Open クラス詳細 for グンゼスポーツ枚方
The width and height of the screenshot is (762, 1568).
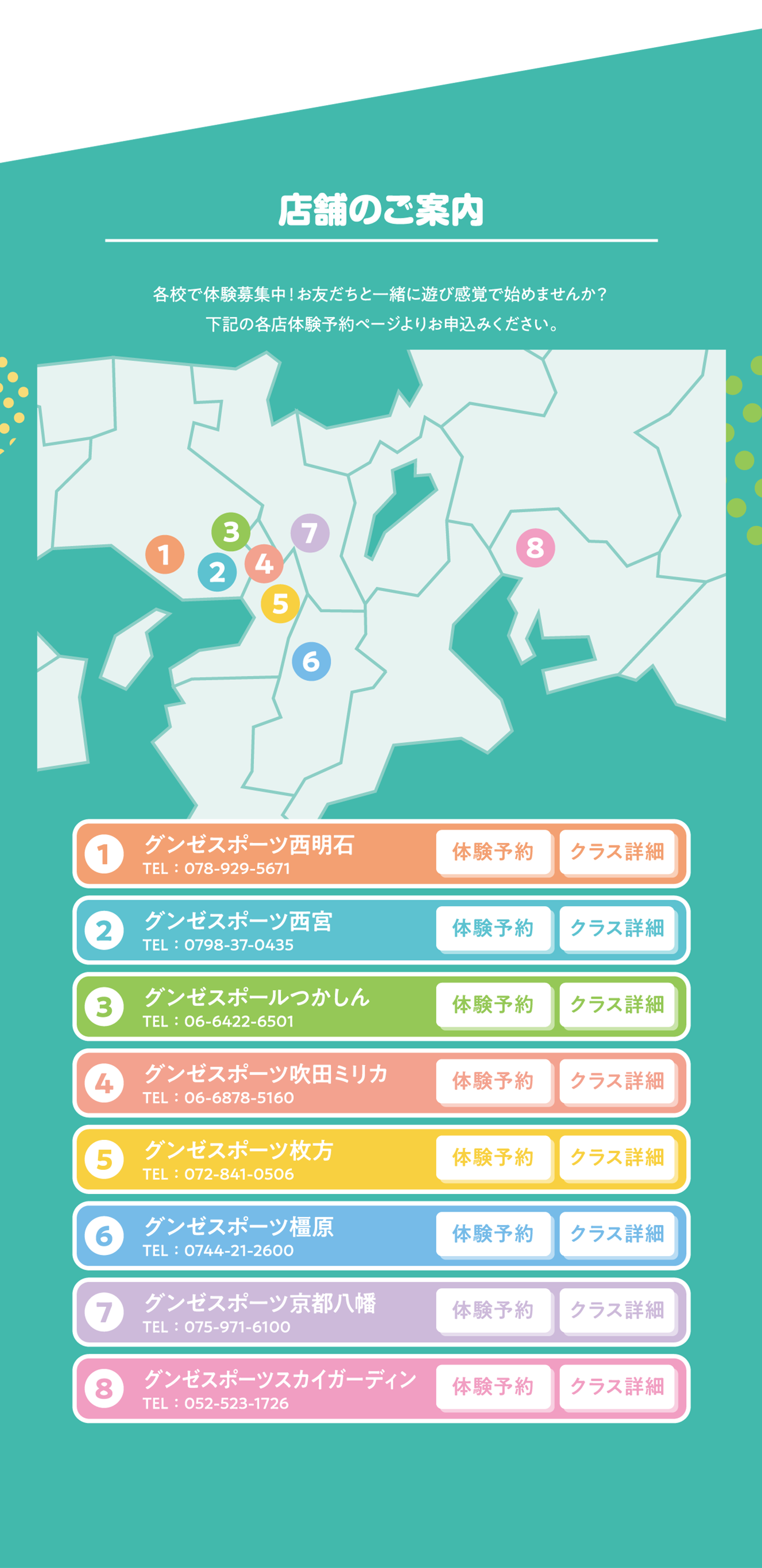coord(617,1157)
